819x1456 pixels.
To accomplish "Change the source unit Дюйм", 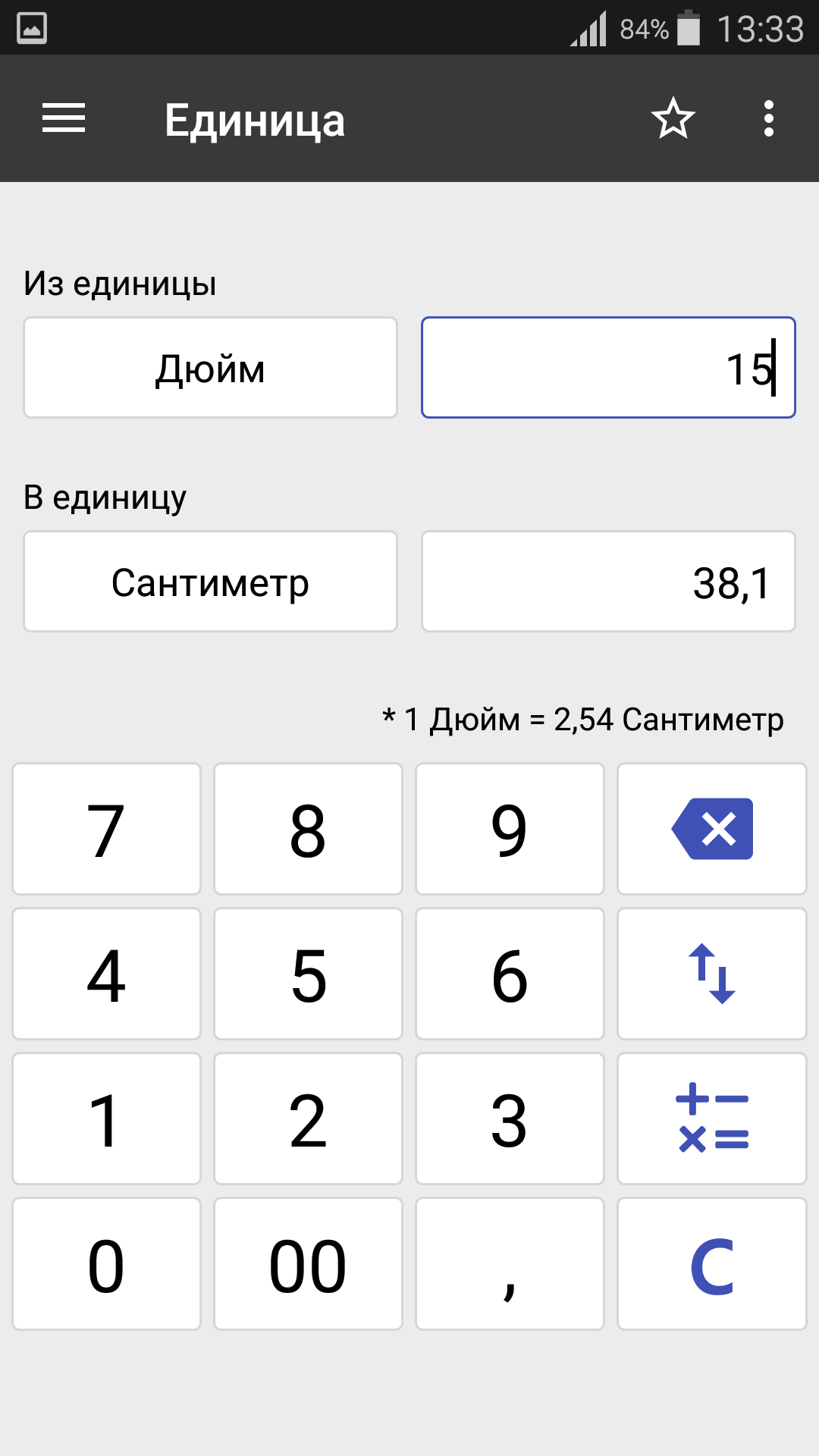I will [x=210, y=368].
